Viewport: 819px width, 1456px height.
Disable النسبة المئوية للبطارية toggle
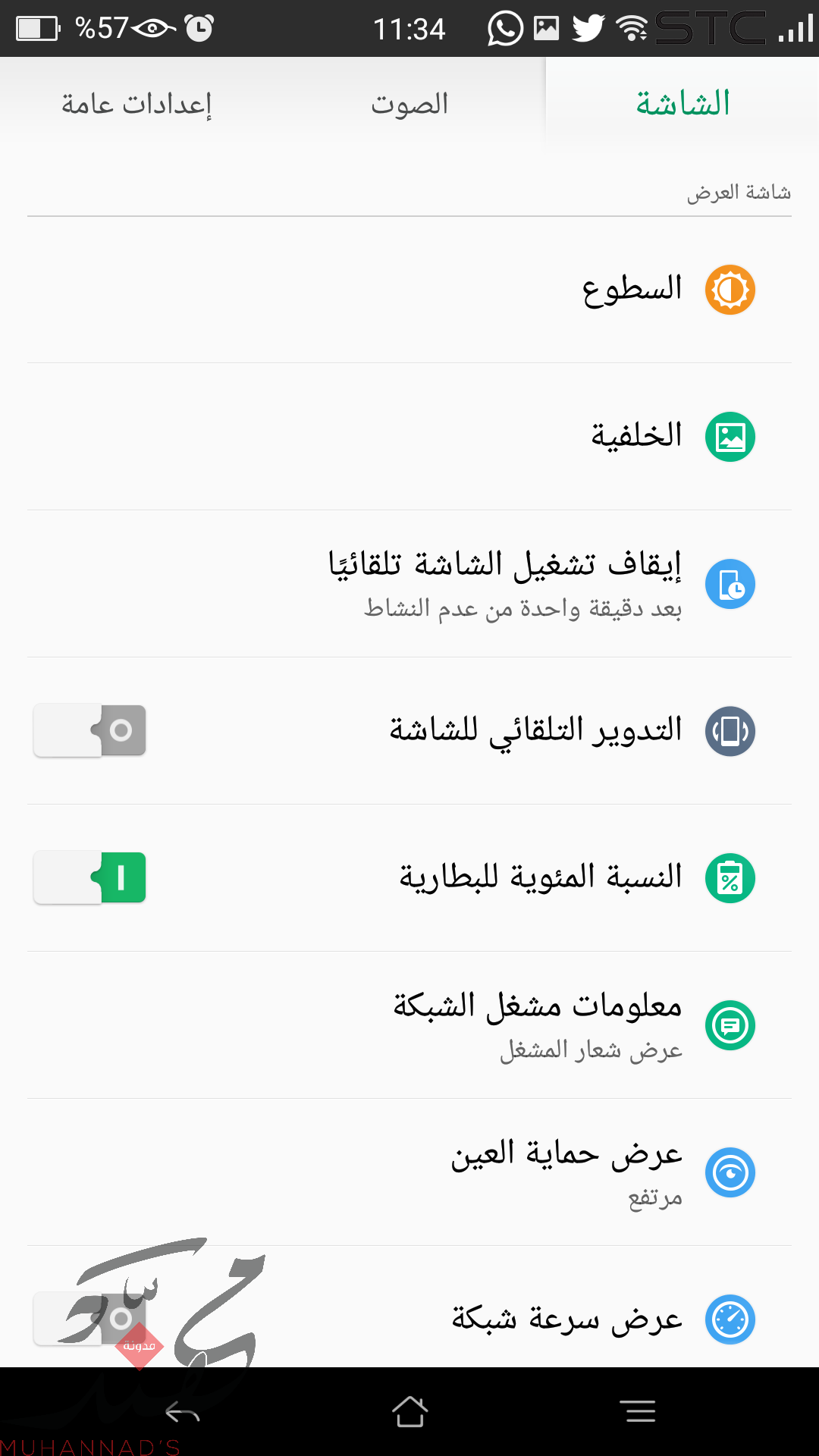[90, 877]
